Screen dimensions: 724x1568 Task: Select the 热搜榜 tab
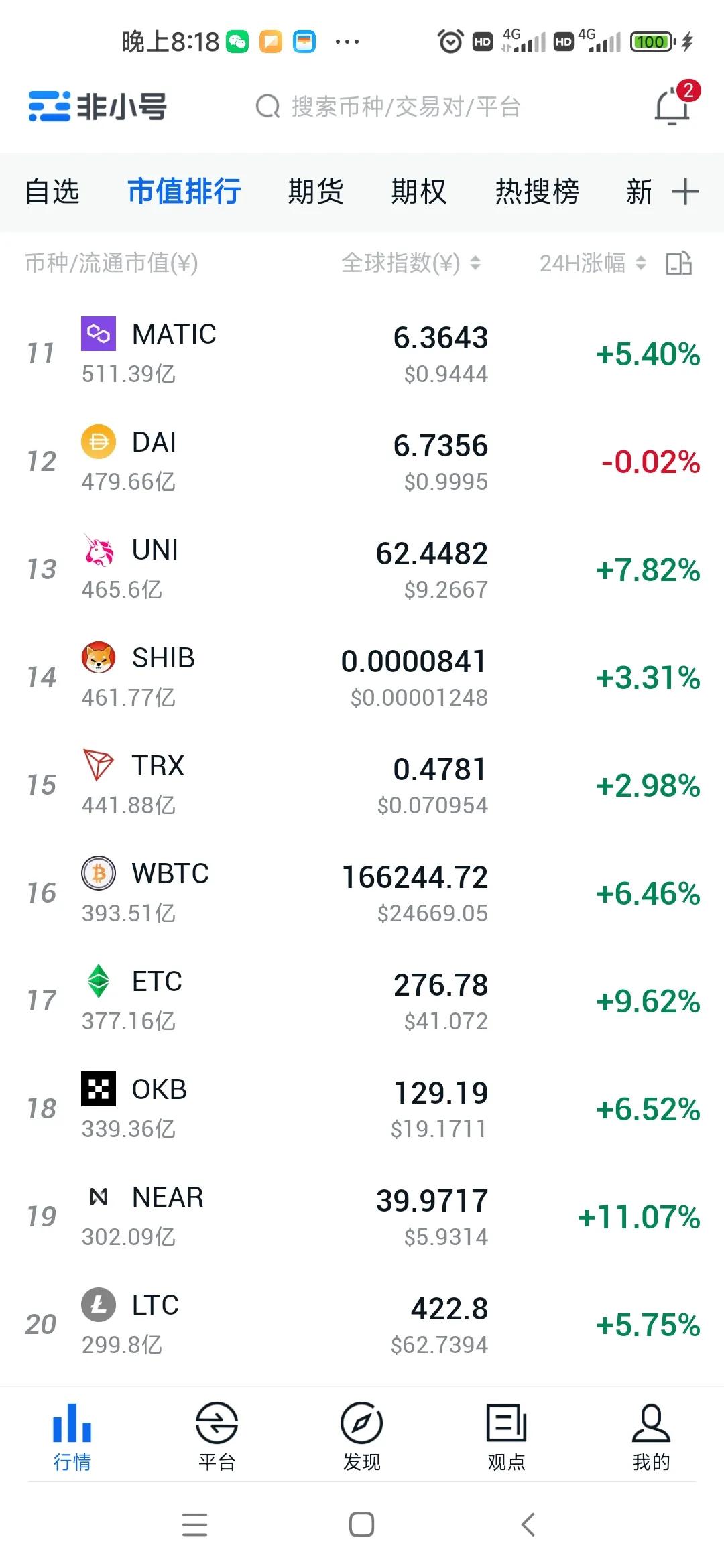tap(537, 192)
